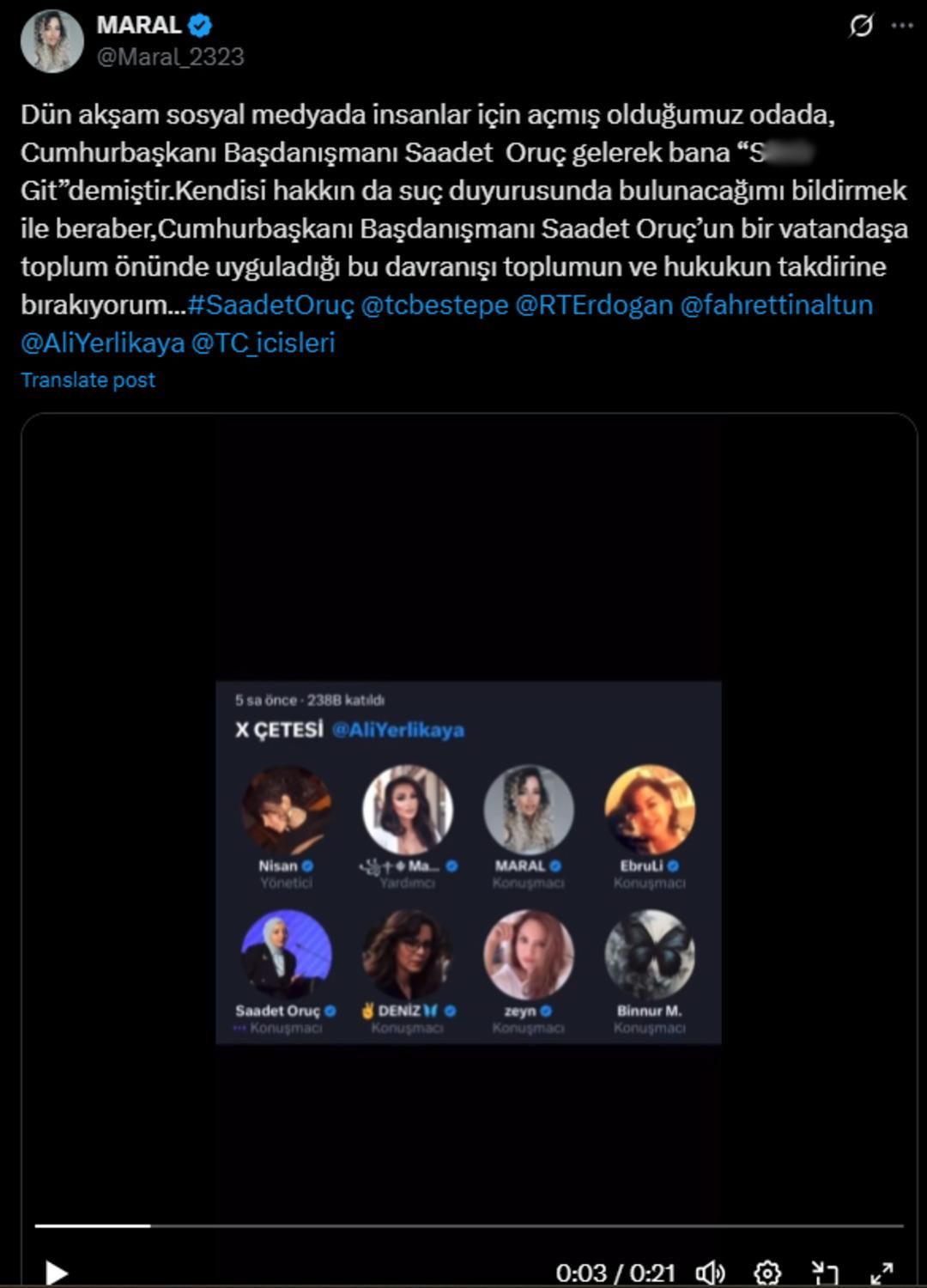Screen dimensions: 927x1288
Task: Open the video settings gear
Action: pos(766,1272)
